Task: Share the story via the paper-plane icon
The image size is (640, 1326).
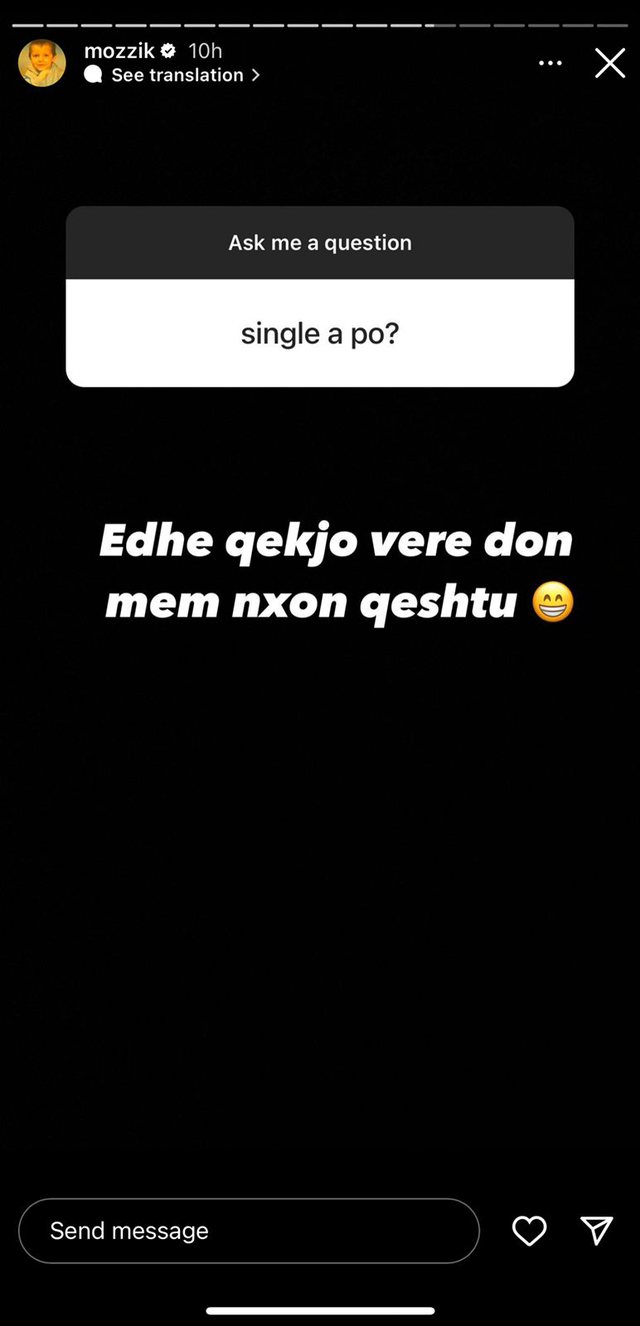Action: click(x=596, y=1230)
